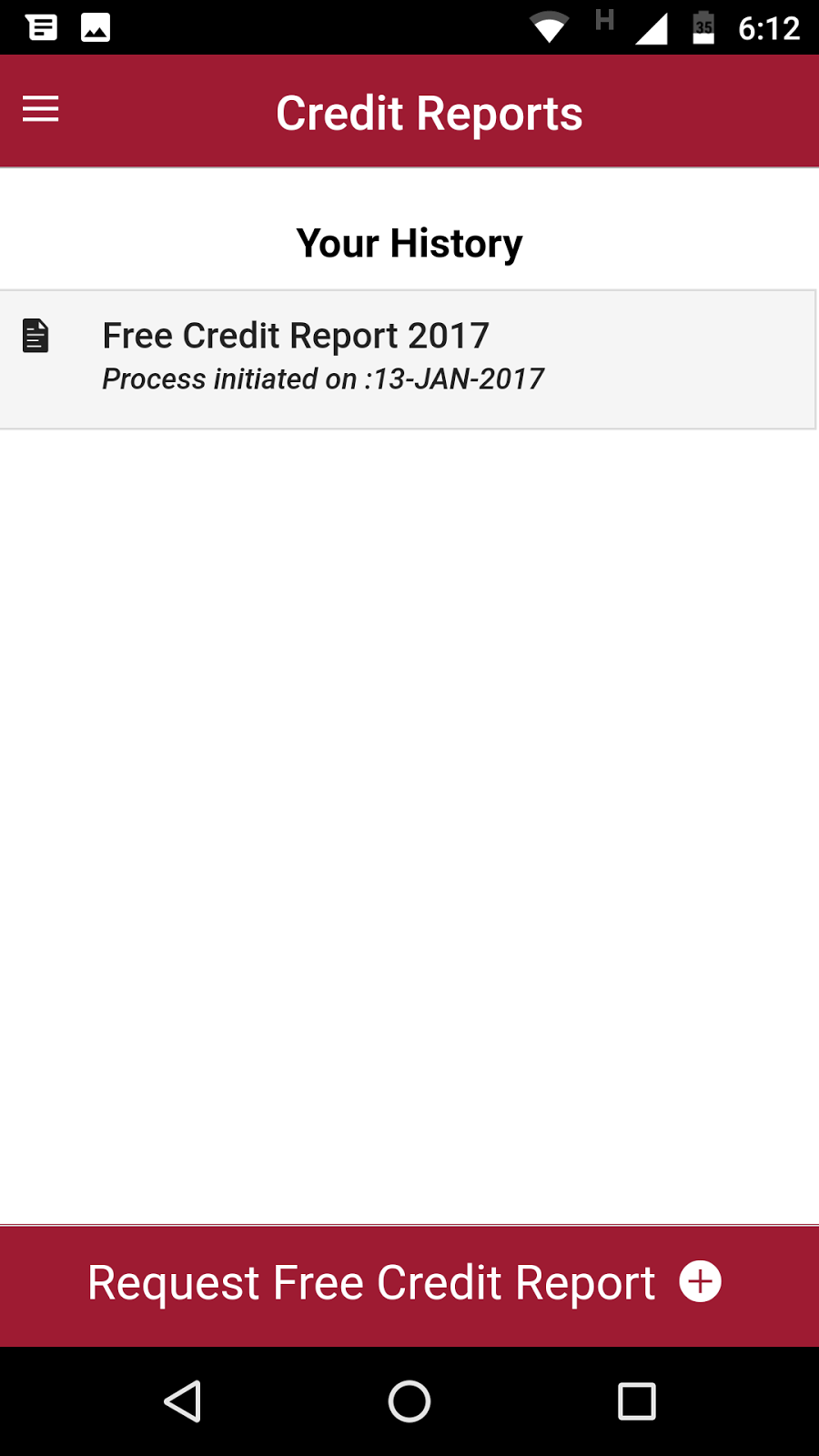
Task: Tap Request Free Credit Report button
Action: [409, 1284]
